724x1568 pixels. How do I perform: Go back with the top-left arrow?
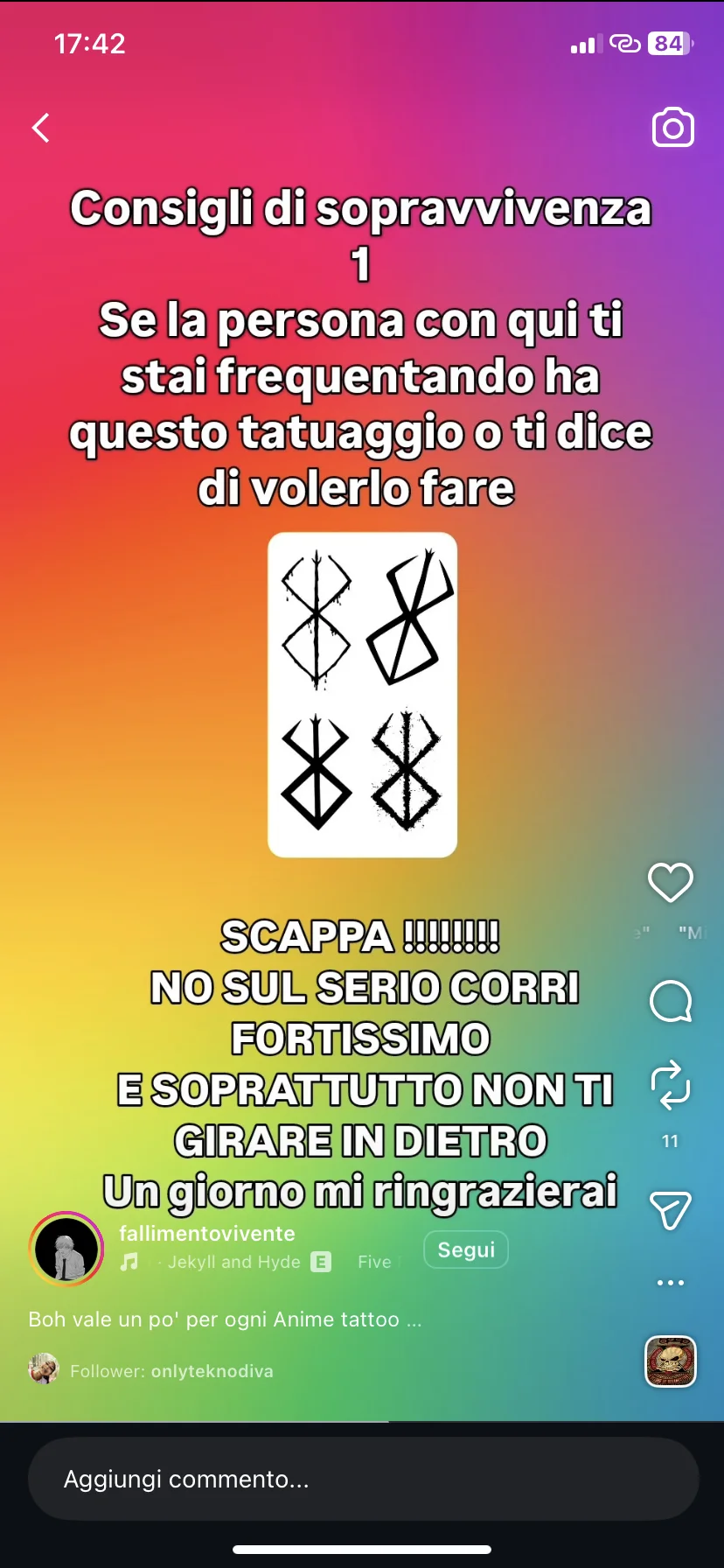41,128
